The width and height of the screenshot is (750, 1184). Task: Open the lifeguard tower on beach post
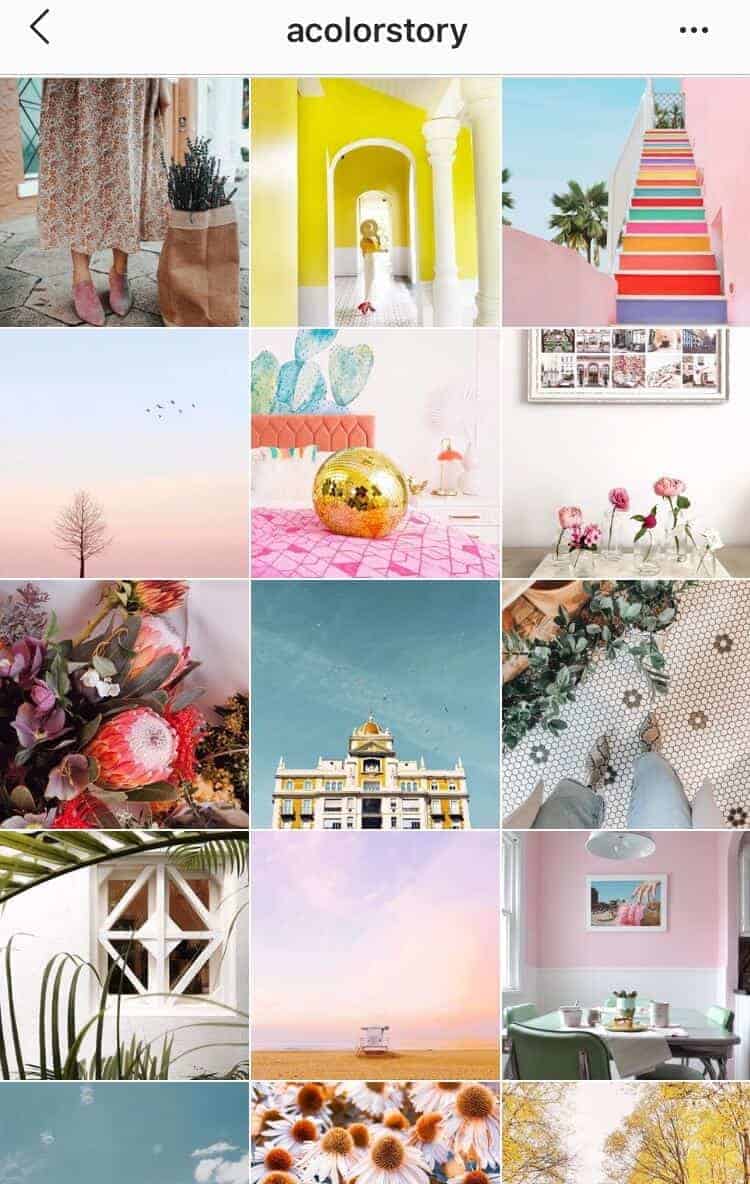[375, 955]
